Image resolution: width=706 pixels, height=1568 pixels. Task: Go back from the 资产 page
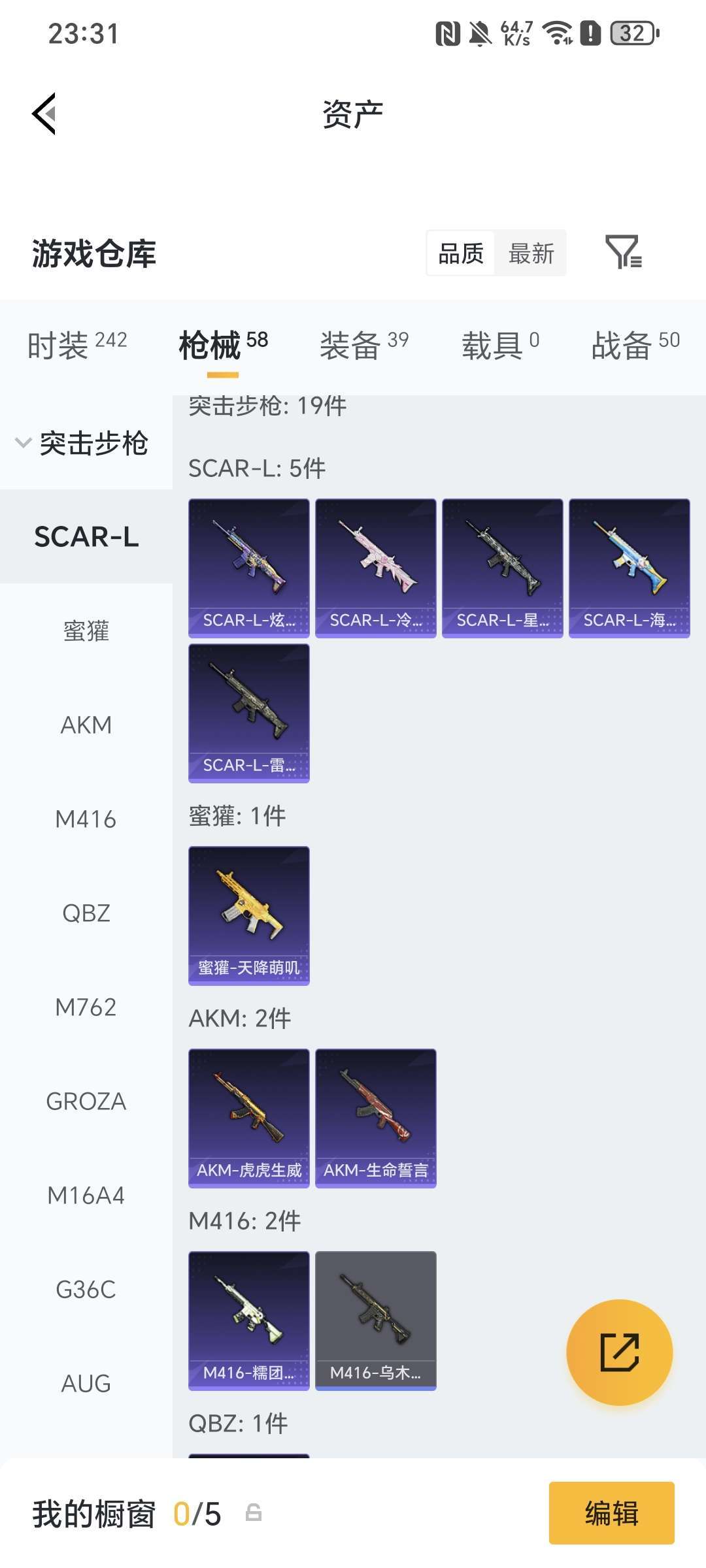click(44, 114)
